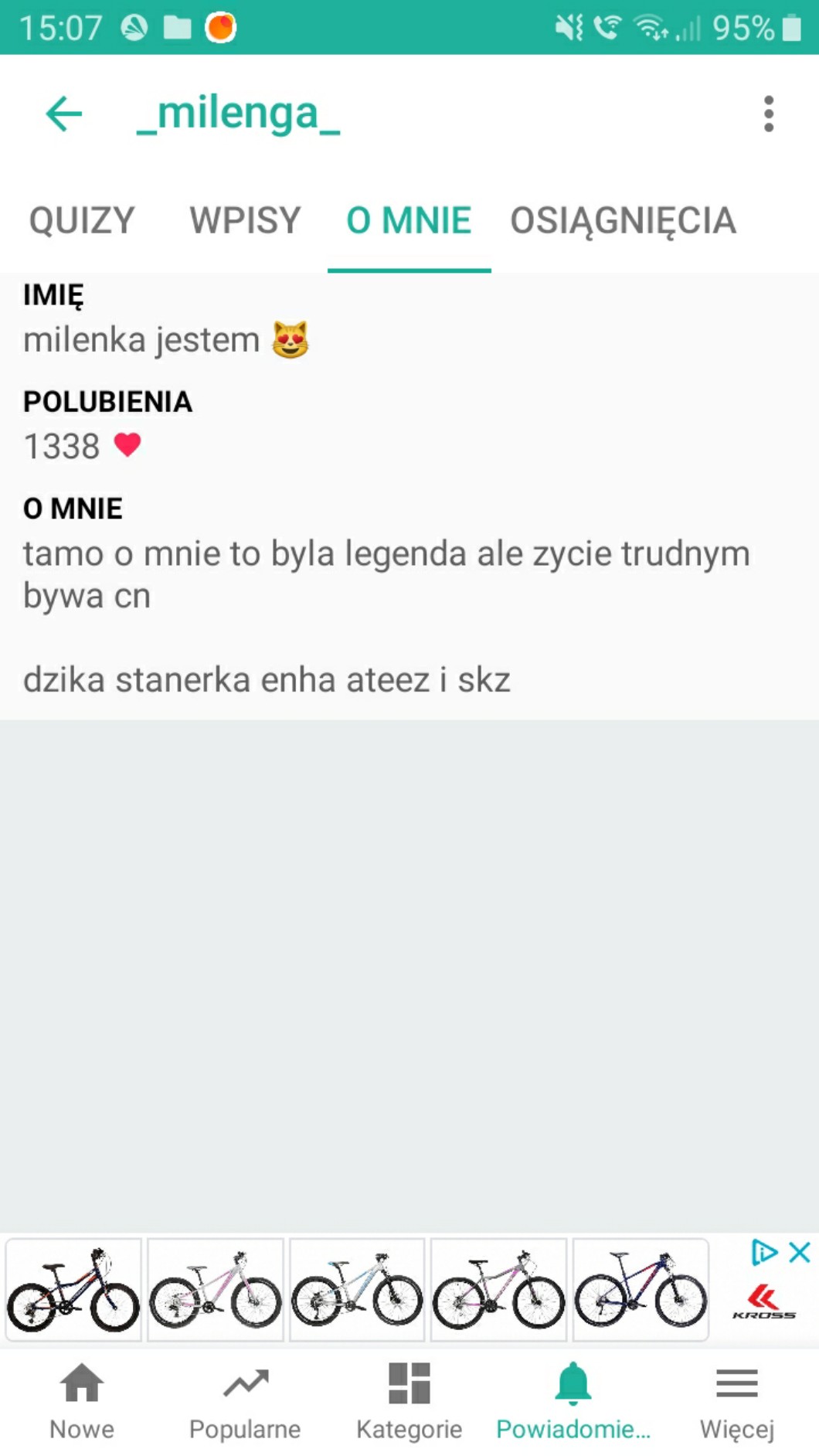819x1456 pixels.
Task: Open the ad choices info icon
Action: [x=764, y=1252]
